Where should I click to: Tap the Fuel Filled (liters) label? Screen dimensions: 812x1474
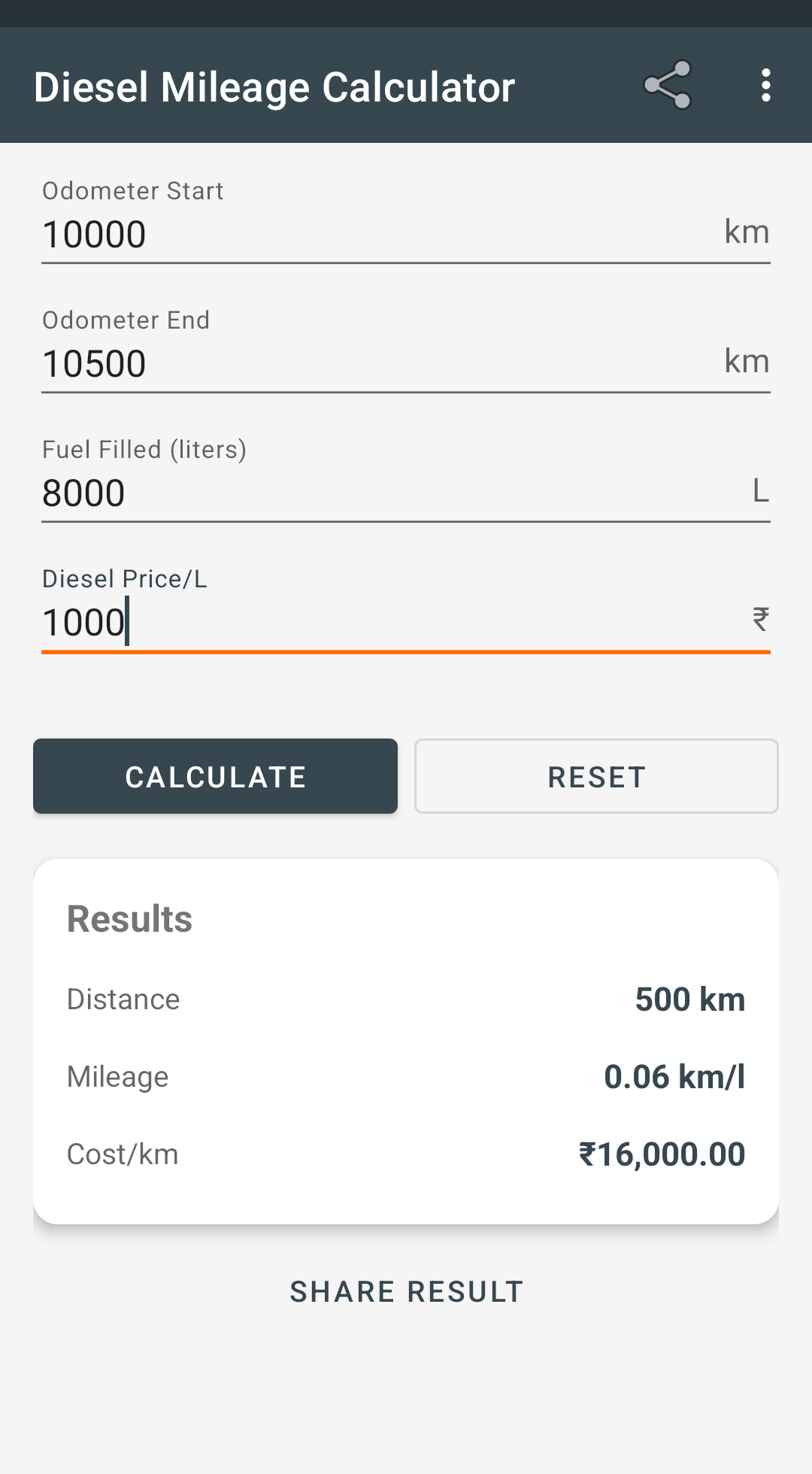(x=144, y=449)
